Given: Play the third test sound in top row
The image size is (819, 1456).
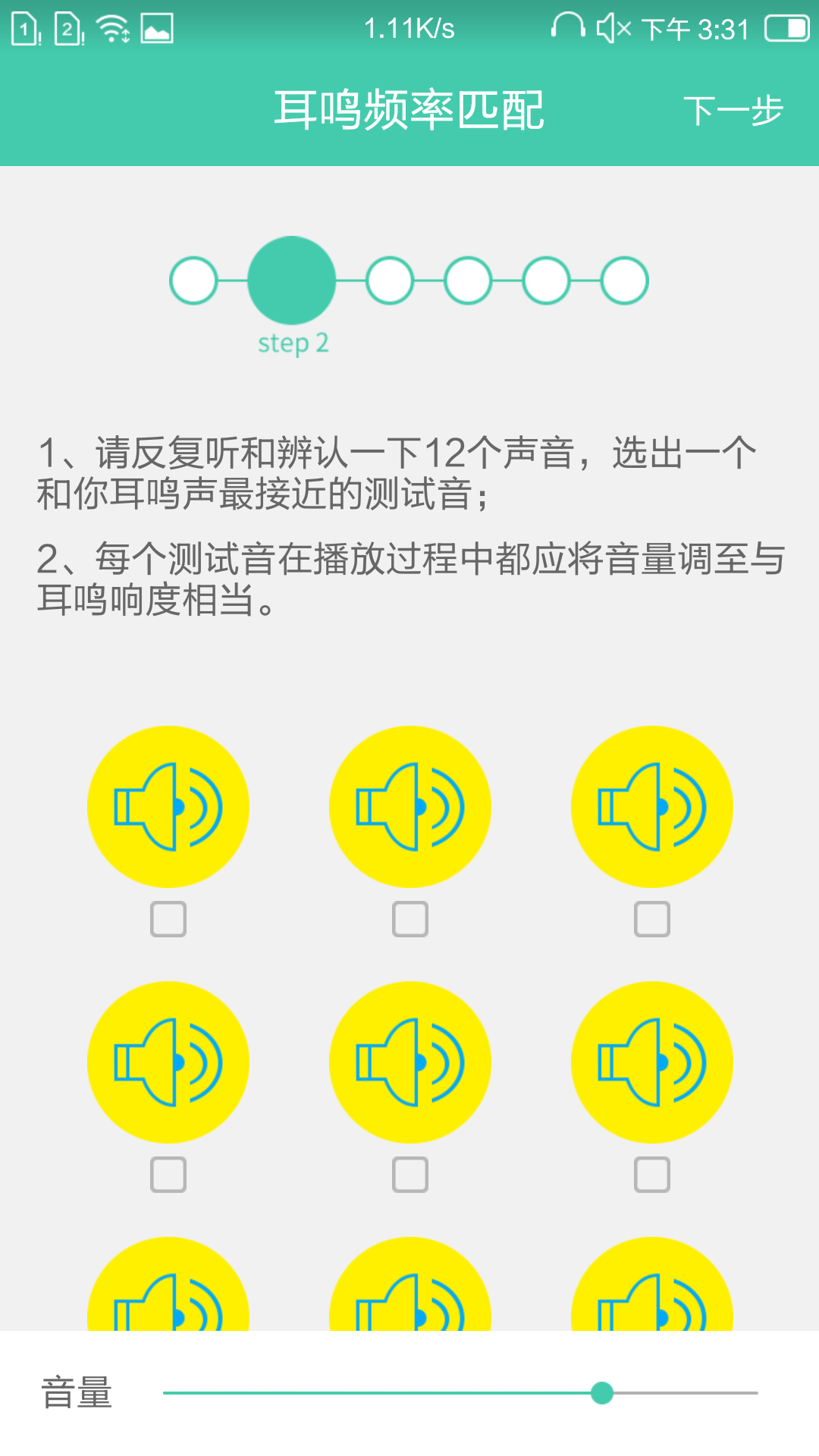Looking at the screenshot, I should [652, 807].
